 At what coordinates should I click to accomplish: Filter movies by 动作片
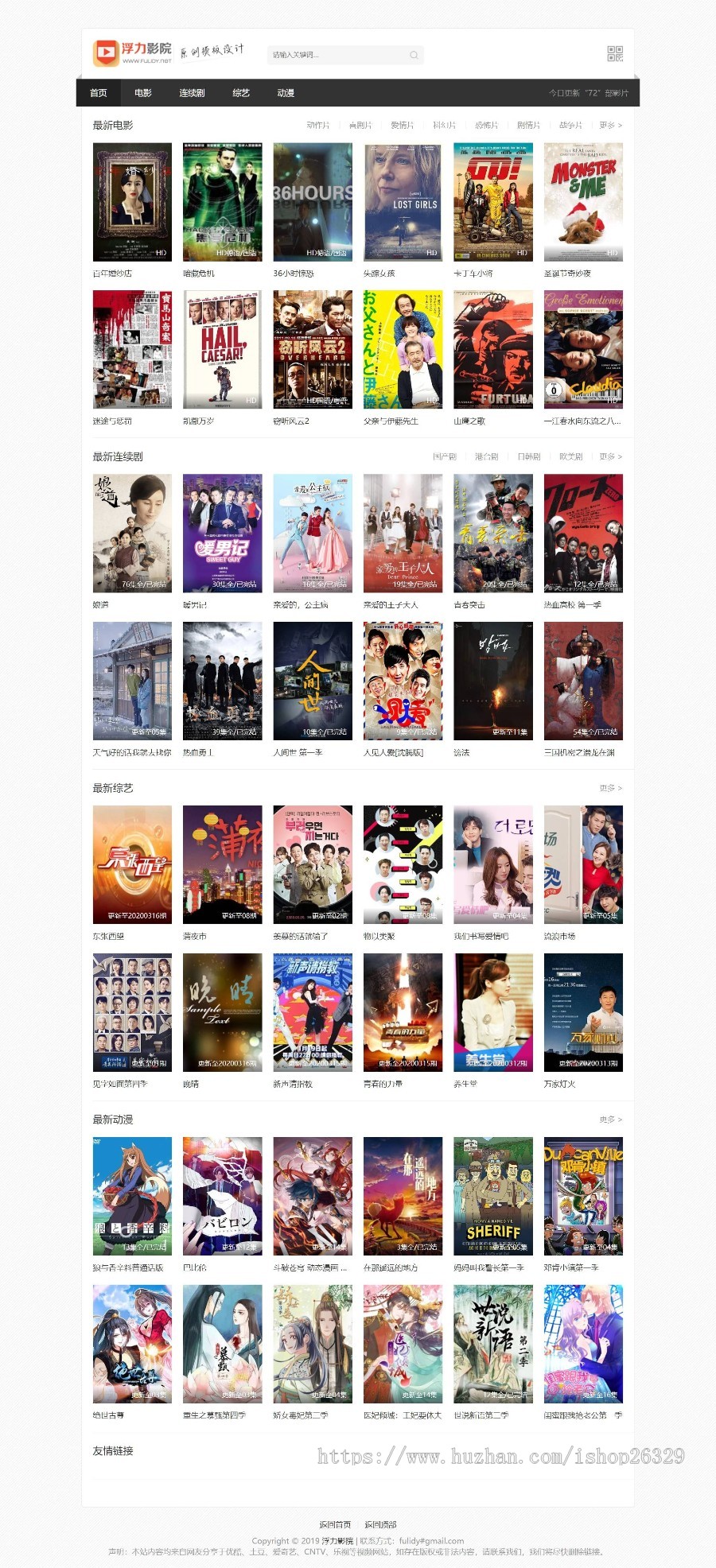(317, 126)
